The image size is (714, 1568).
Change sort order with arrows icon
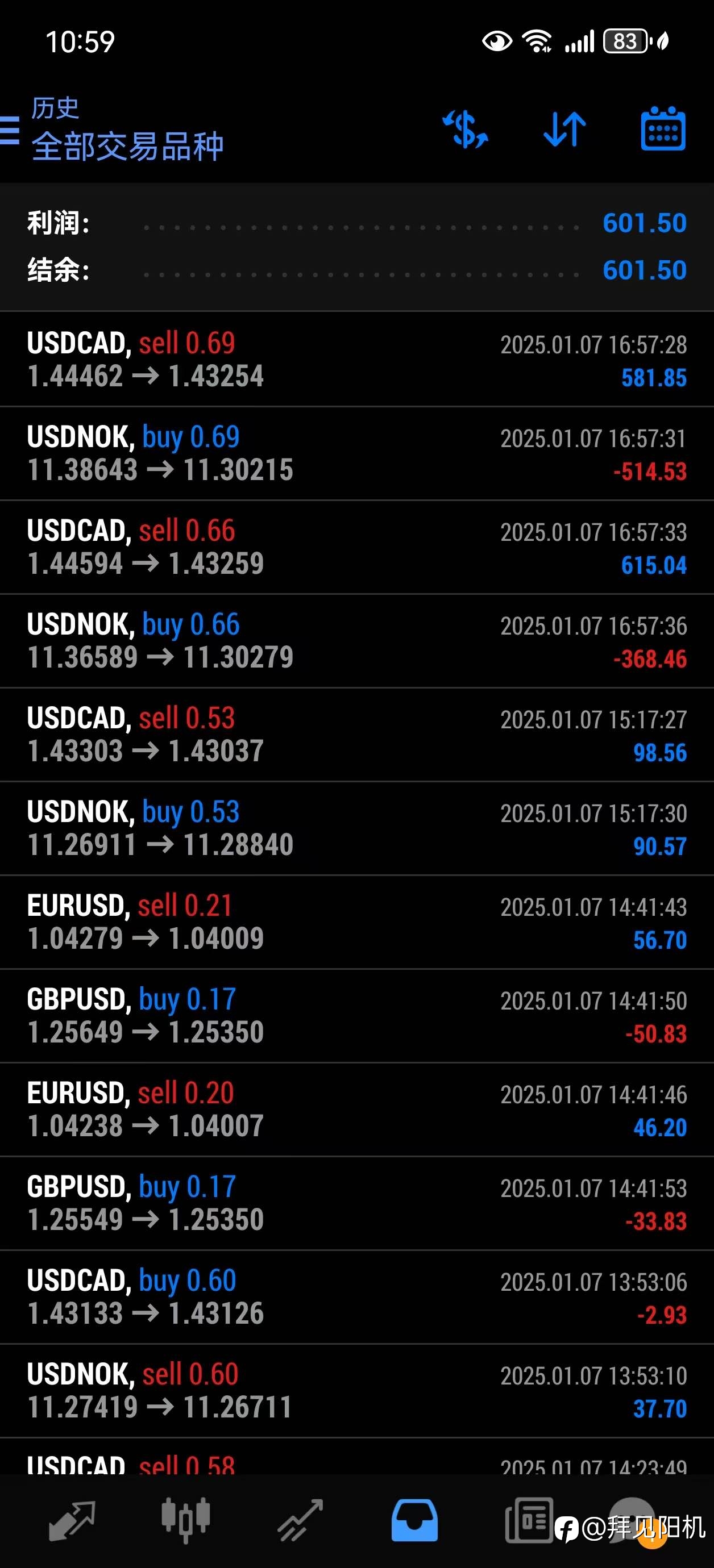[564, 129]
